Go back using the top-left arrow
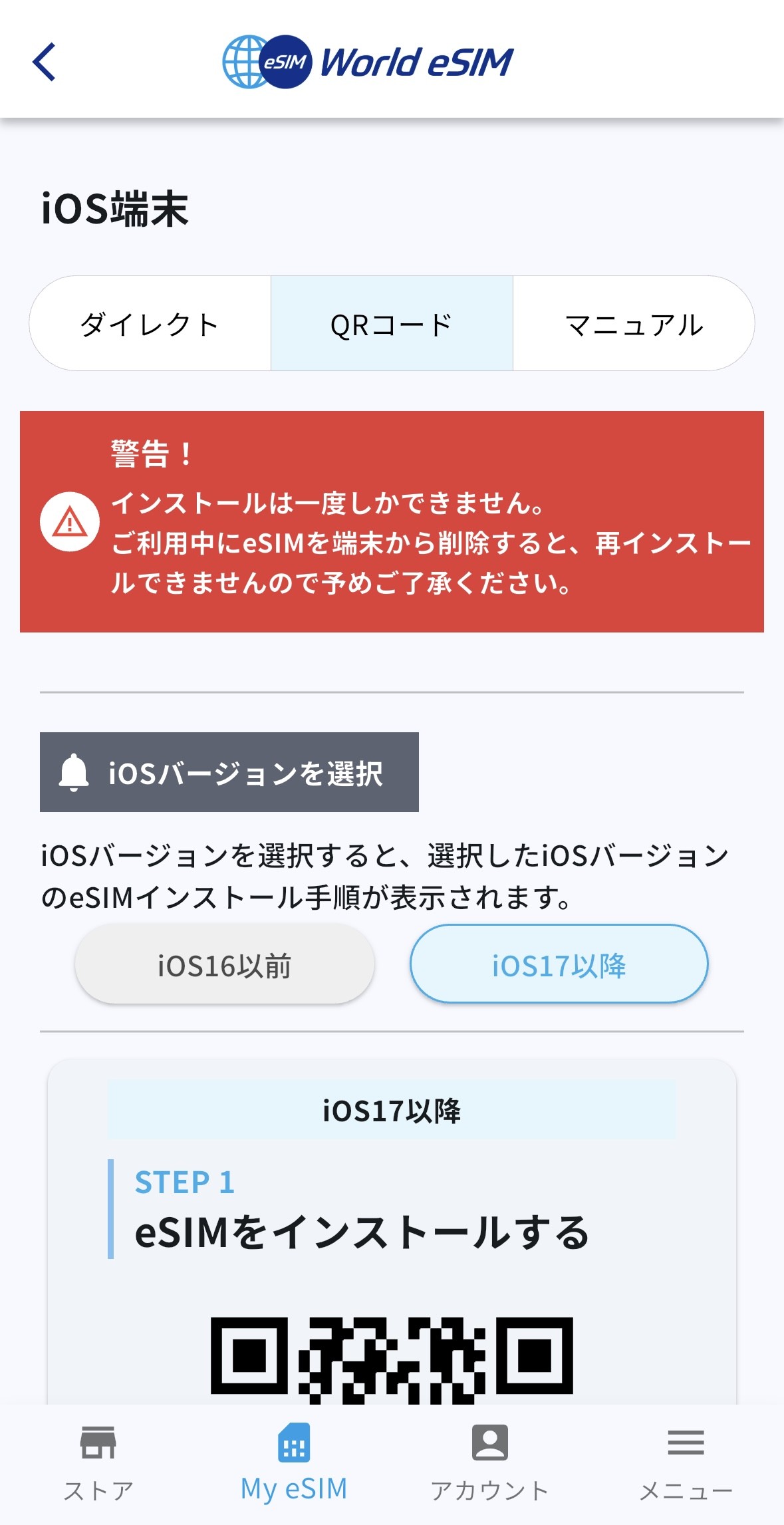Screen dimensions: 784x1525 (x=44, y=62)
